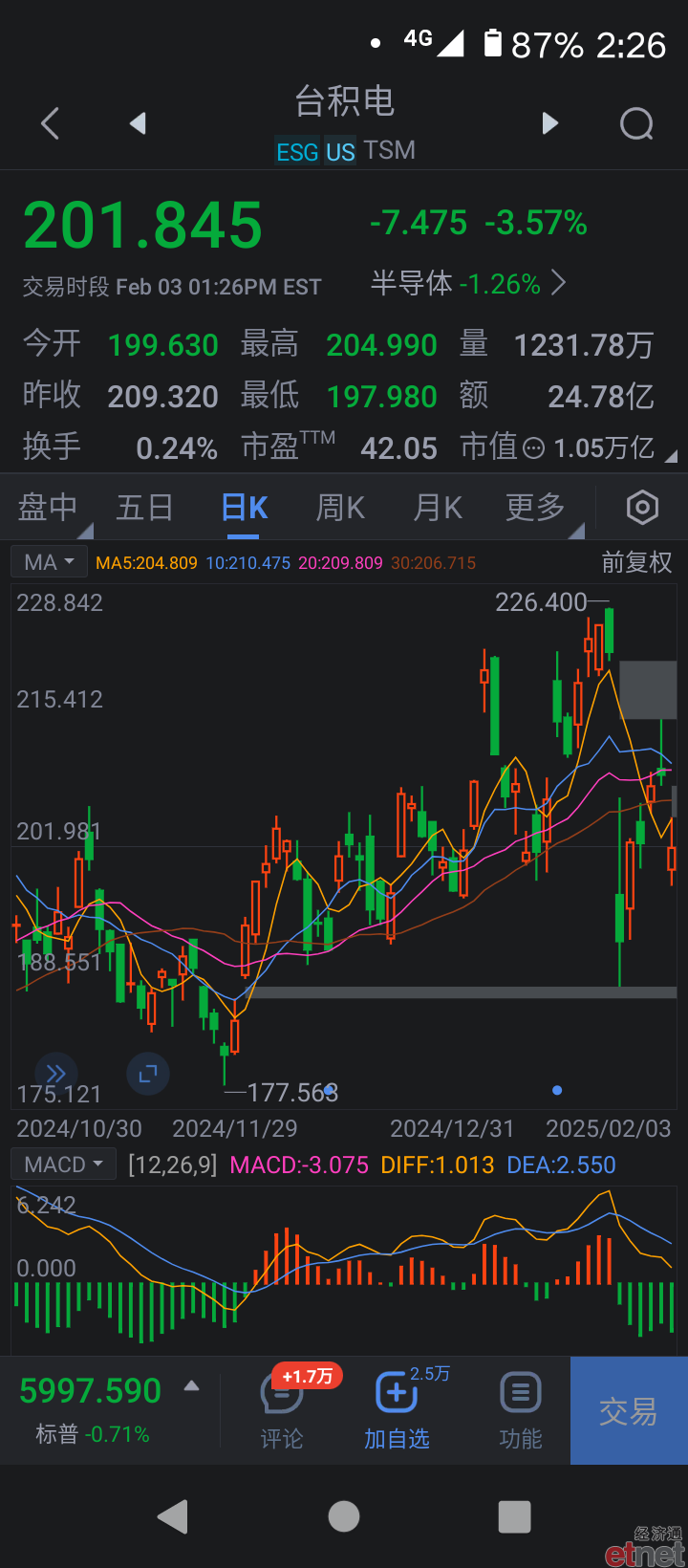Image resolution: width=688 pixels, height=1568 pixels.
Task: Change the 前复权 adjustment setting
Action: click(636, 562)
